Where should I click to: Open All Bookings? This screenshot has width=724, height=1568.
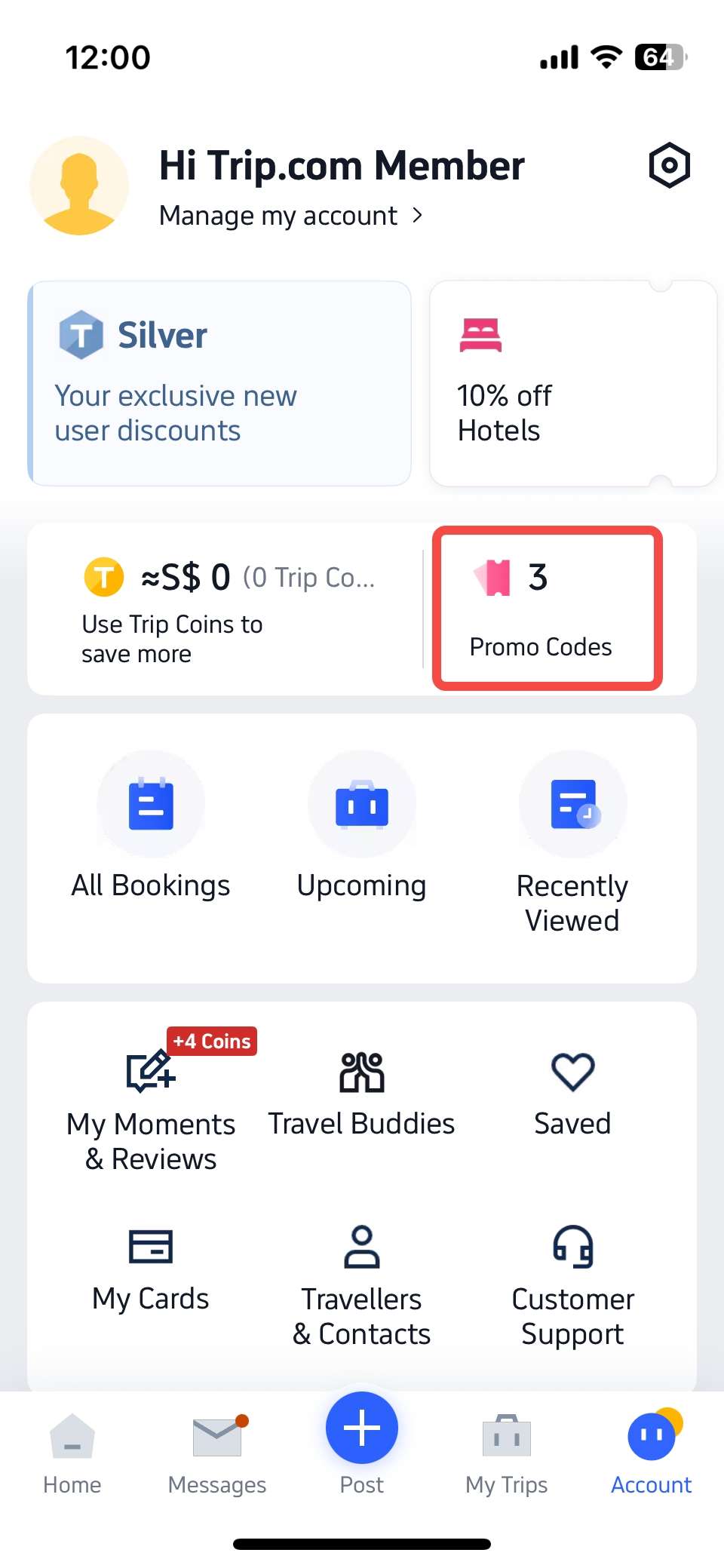(x=150, y=803)
